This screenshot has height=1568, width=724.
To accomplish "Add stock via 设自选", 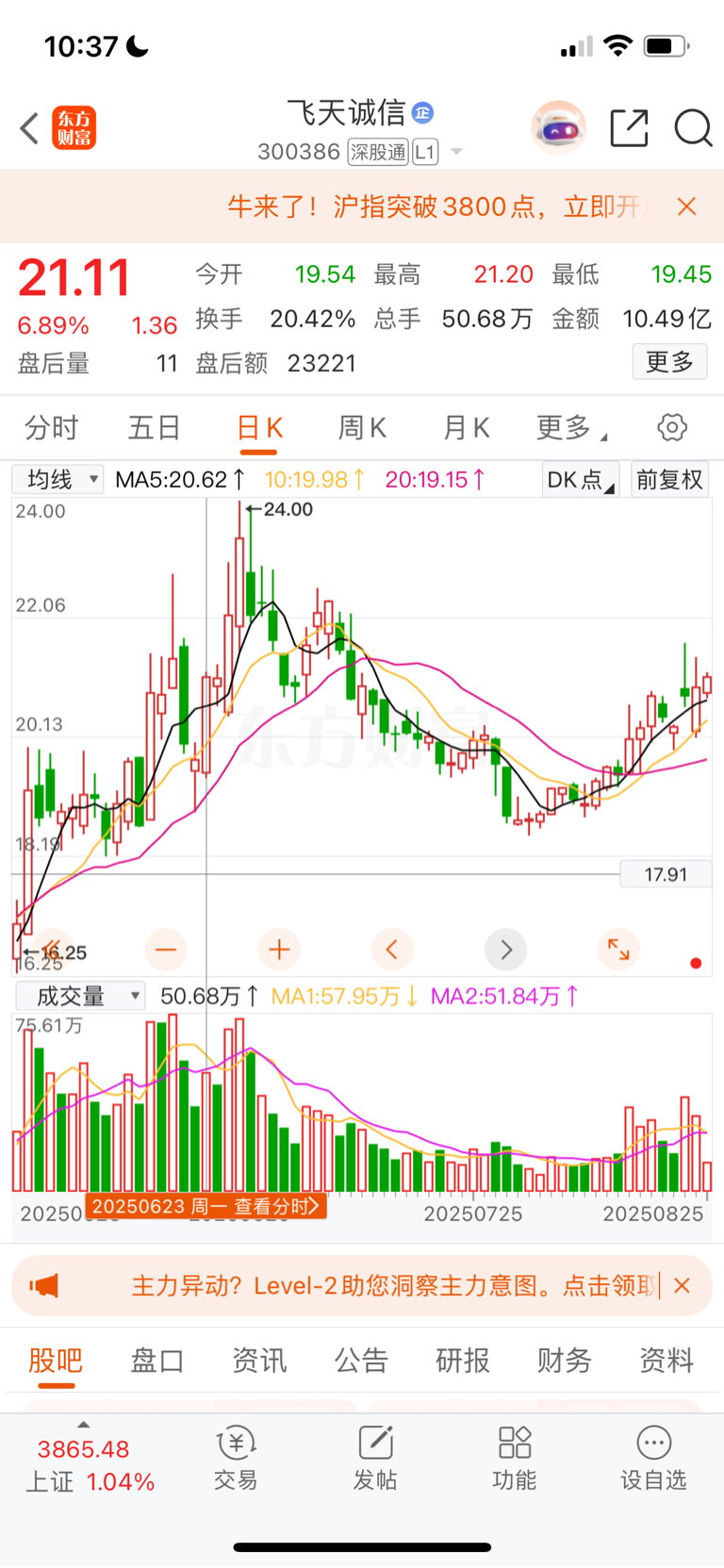I will click(653, 1458).
